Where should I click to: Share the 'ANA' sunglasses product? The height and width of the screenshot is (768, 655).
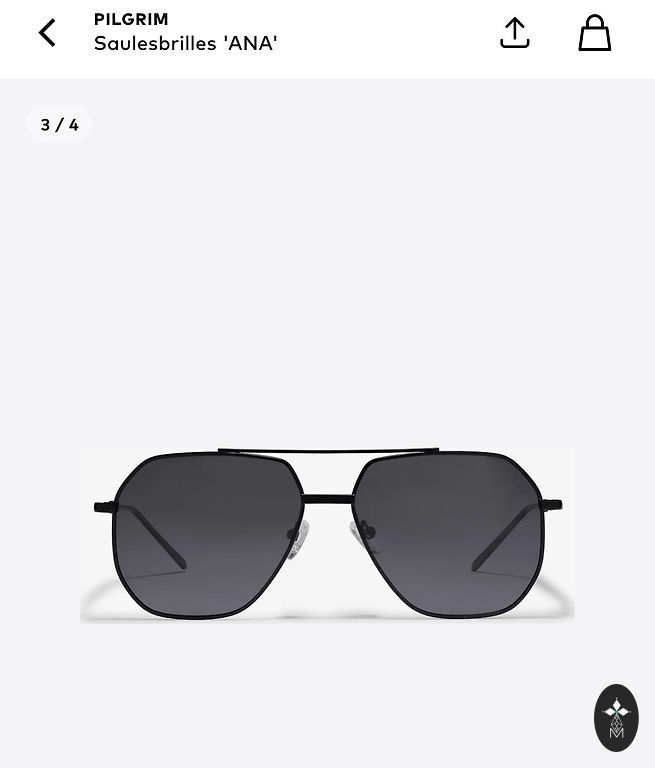pyautogui.click(x=514, y=33)
